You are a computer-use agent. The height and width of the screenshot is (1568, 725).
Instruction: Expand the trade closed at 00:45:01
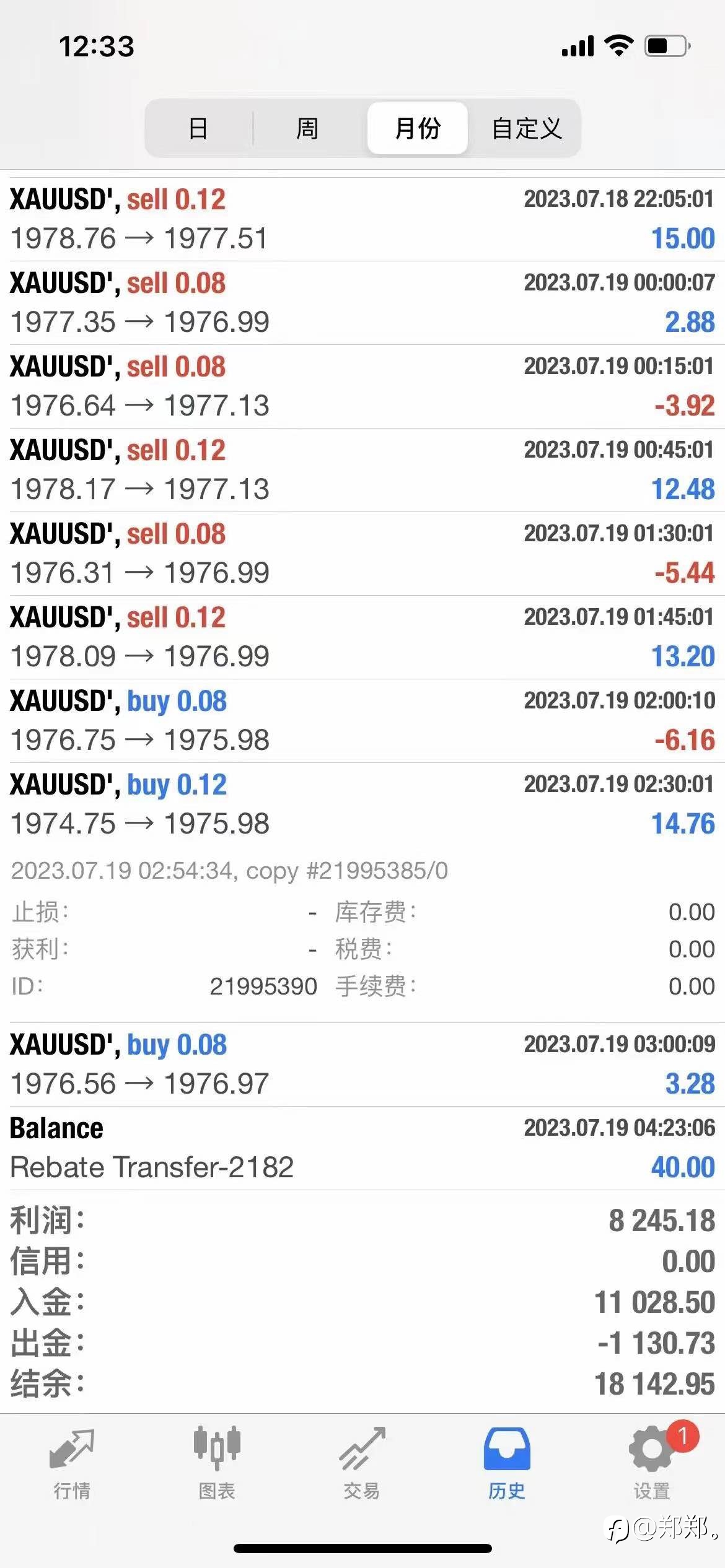(x=362, y=470)
